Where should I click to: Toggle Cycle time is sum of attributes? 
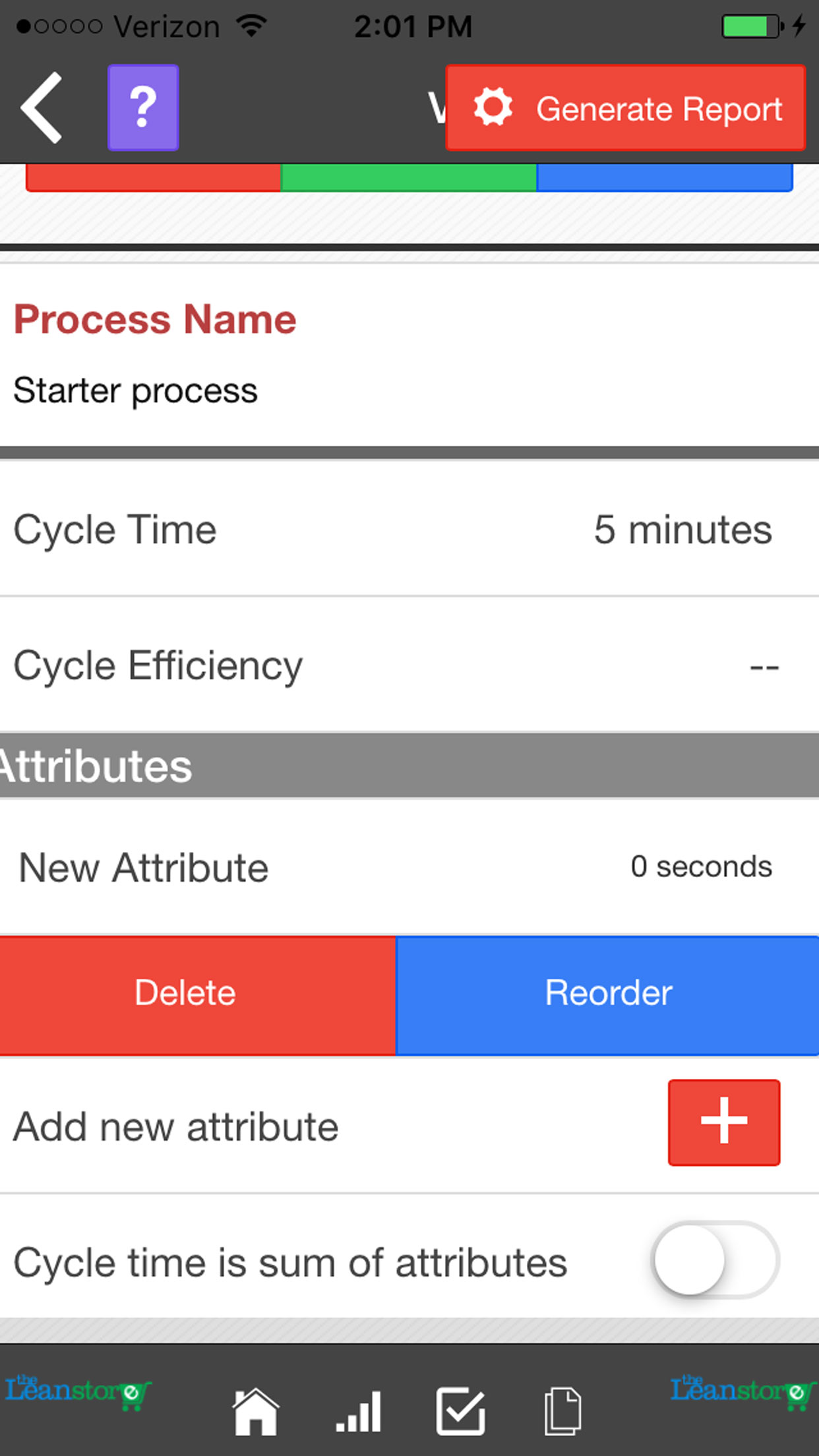point(716,1260)
